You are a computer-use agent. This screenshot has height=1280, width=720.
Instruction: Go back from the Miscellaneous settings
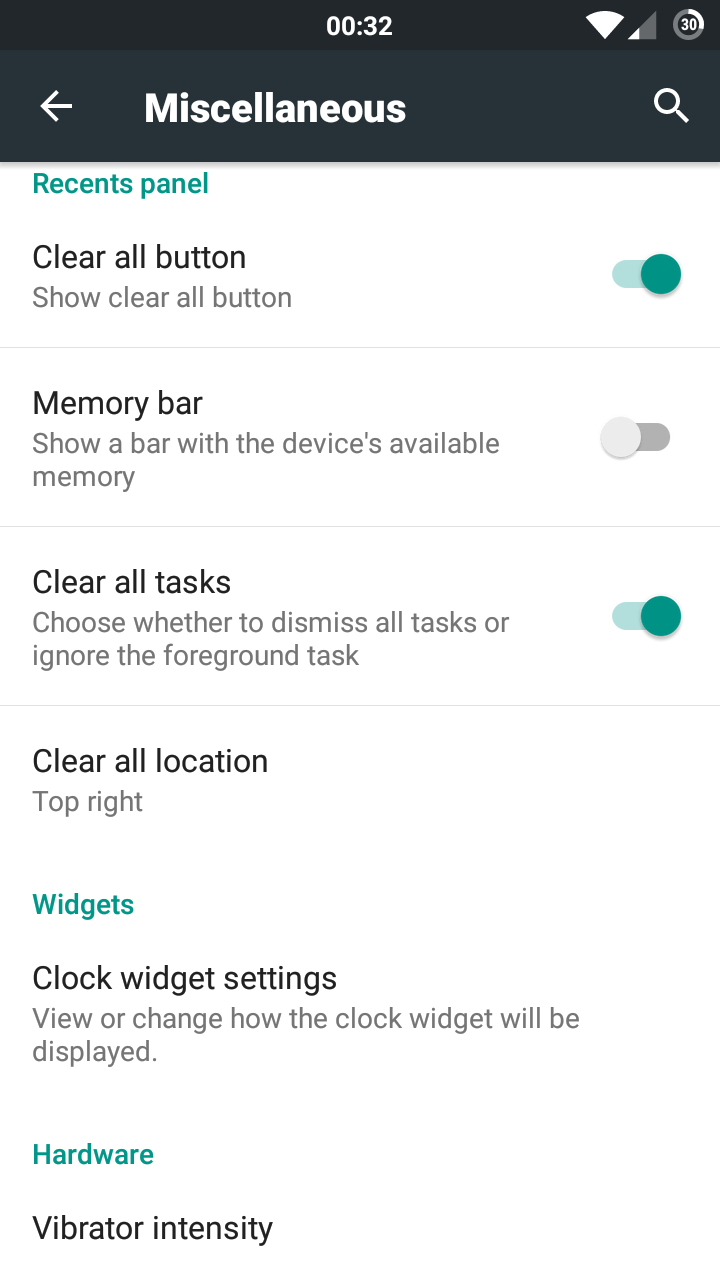[56, 106]
